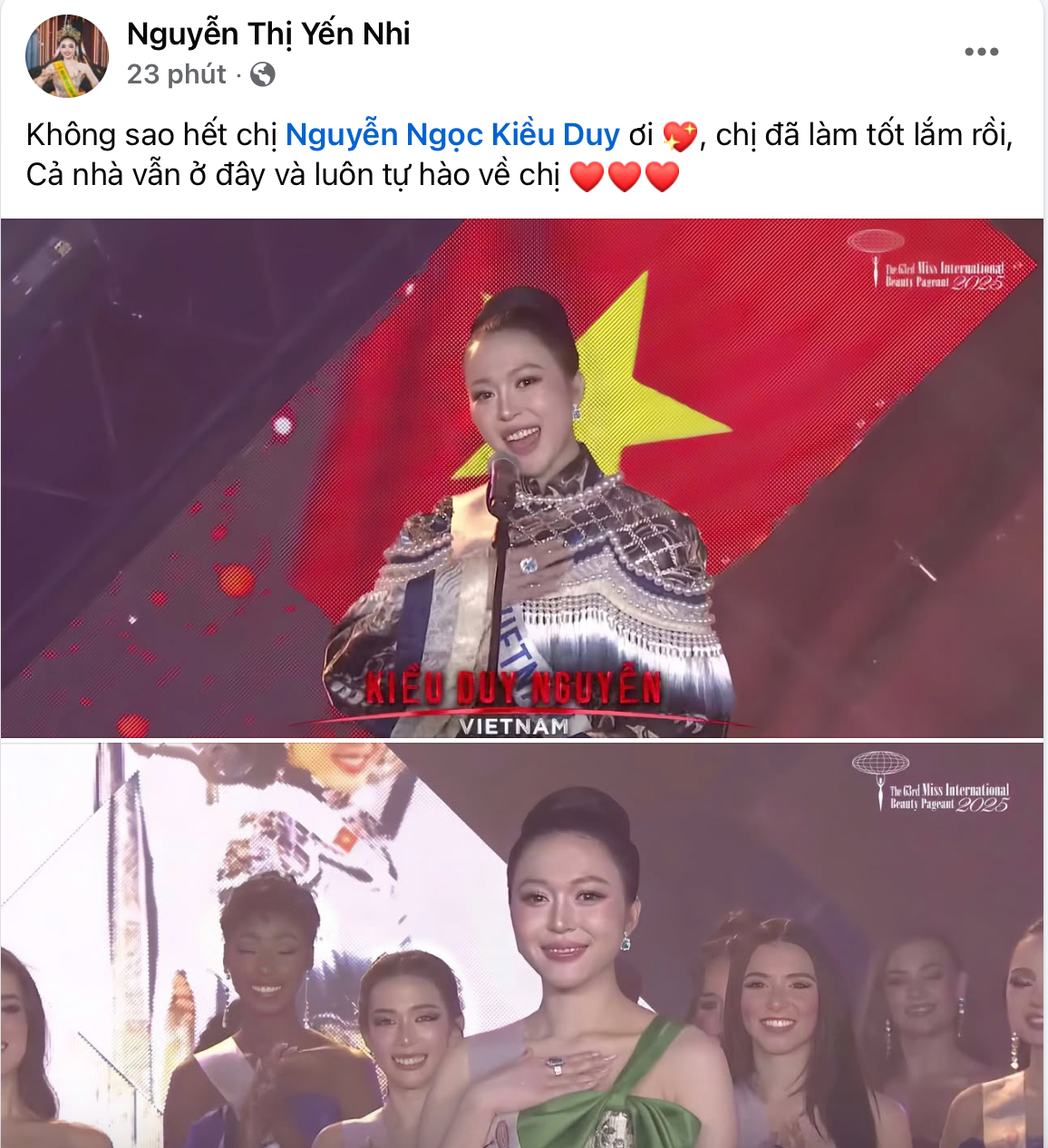Tap the 23 phút post timestamp
Image resolution: width=1048 pixels, height=1148 pixels.
click(176, 74)
